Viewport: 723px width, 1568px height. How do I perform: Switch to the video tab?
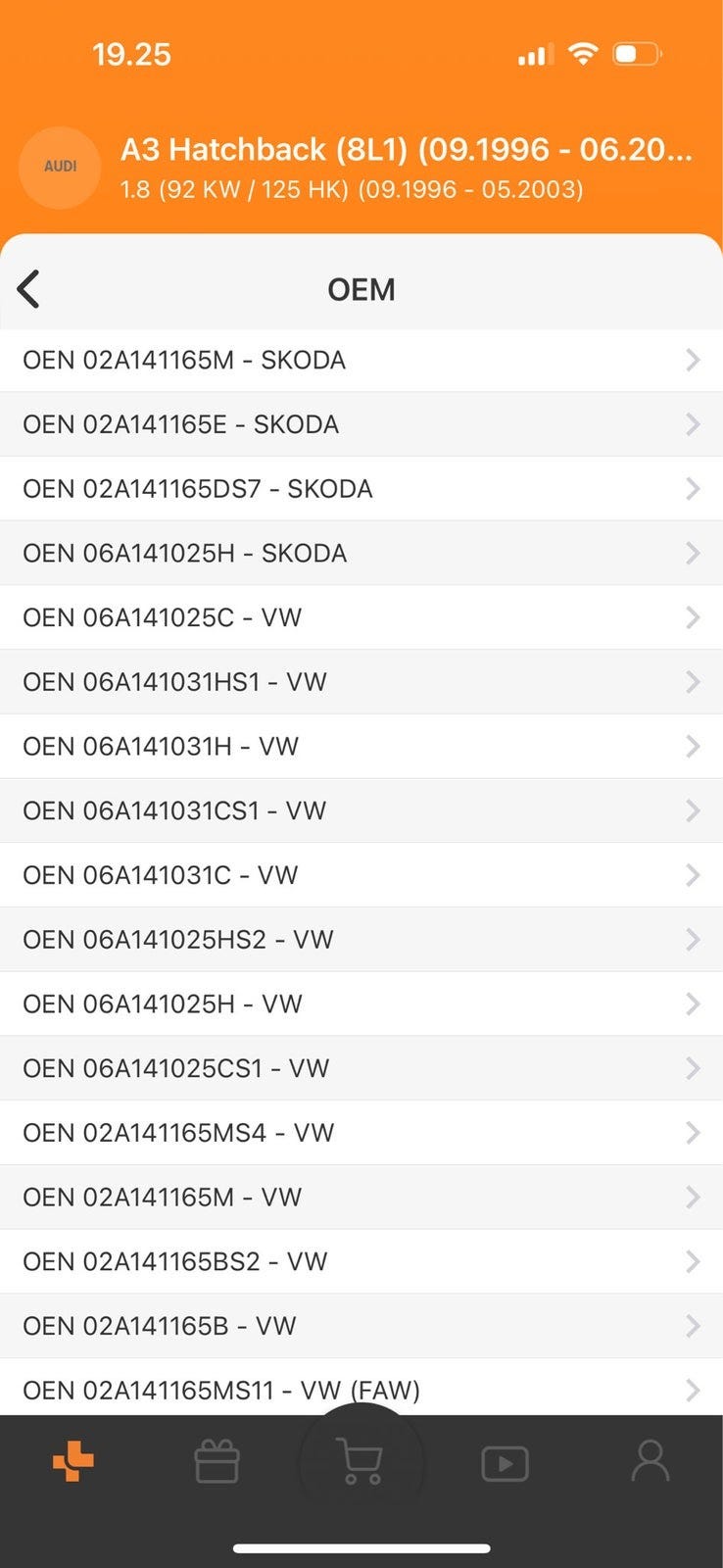[506, 1464]
